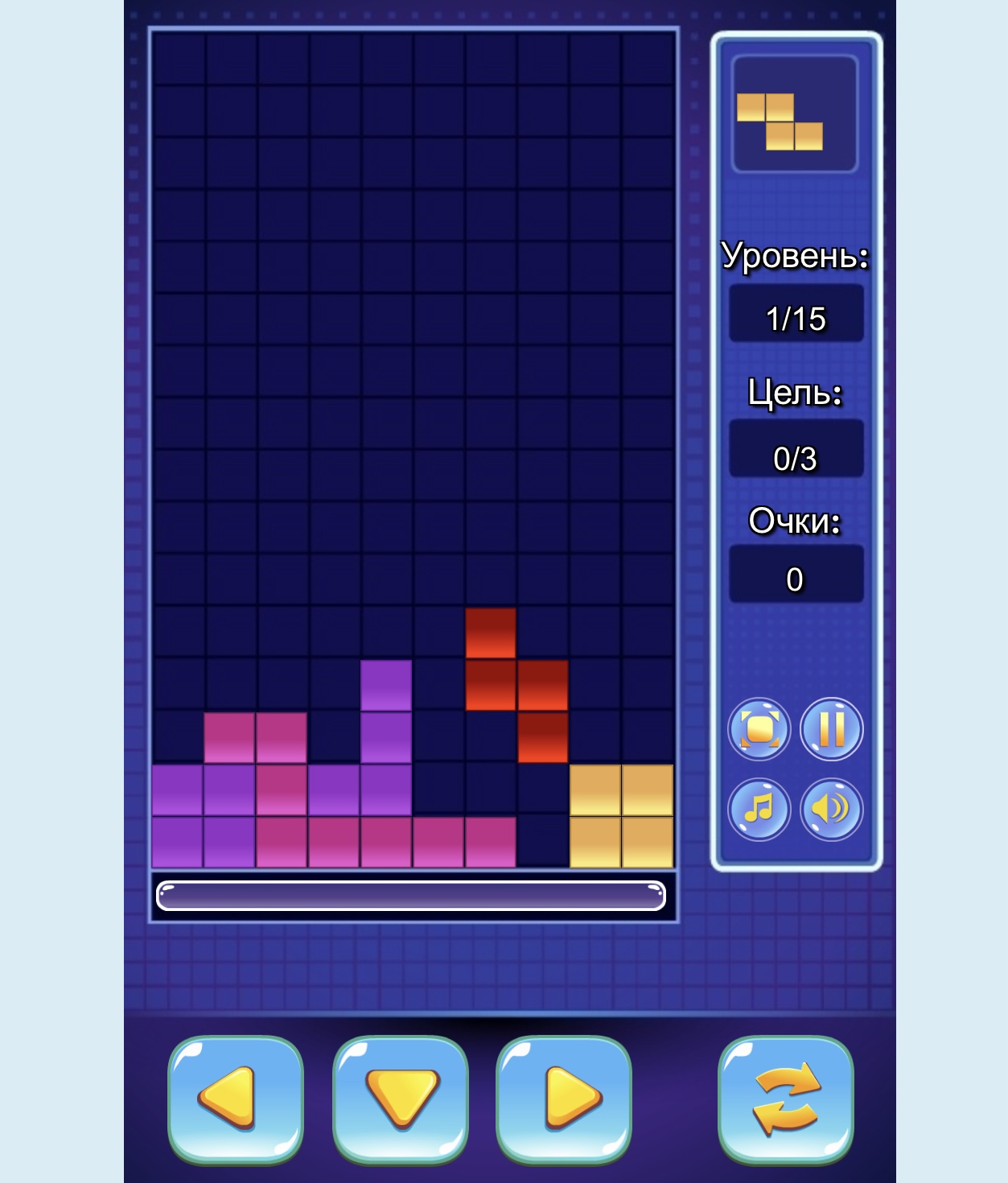Move the falling piece left

tap(235, 1099)
